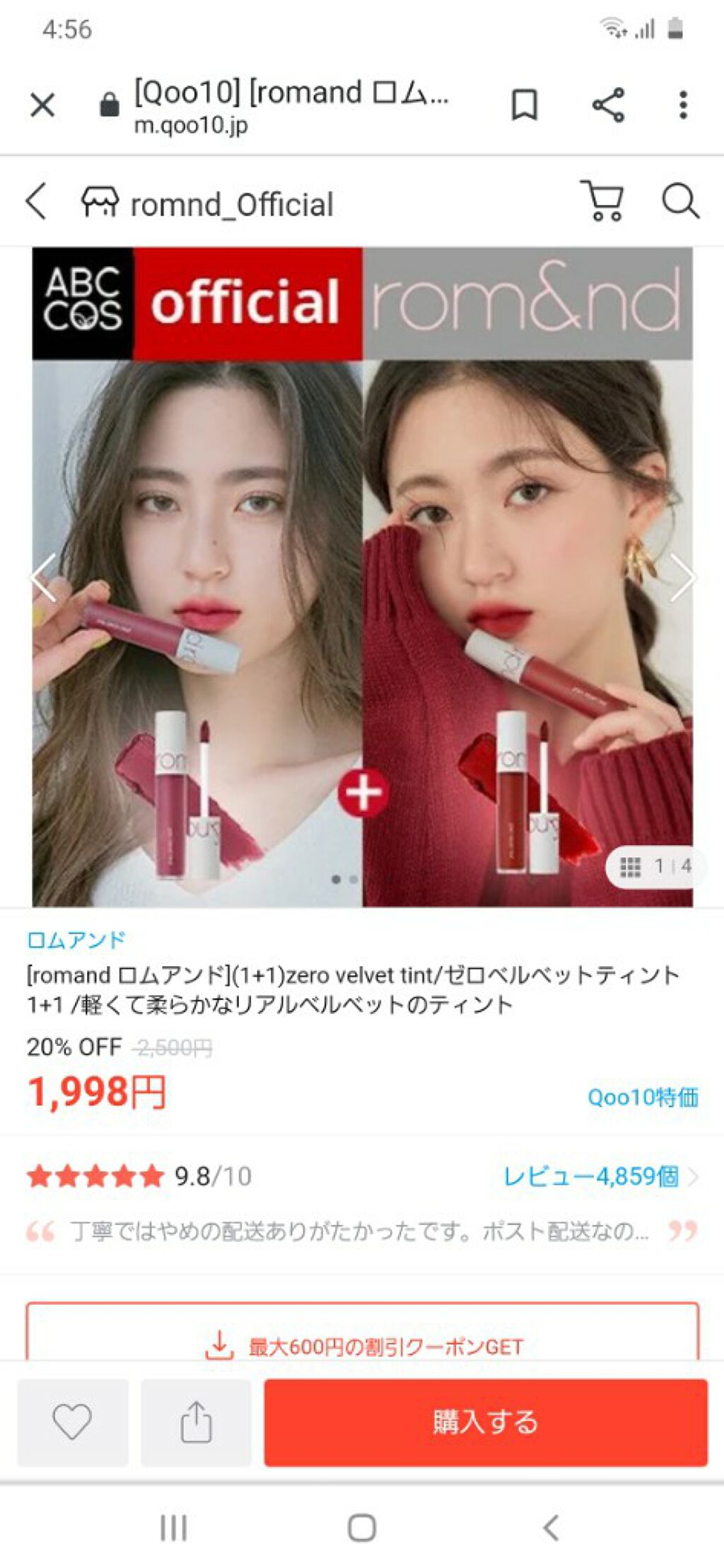This screenshot has width=724, height=1568.
Task: Bookmark this Qoo10 page
Action: pyautogui.click(x=524, y=106)
